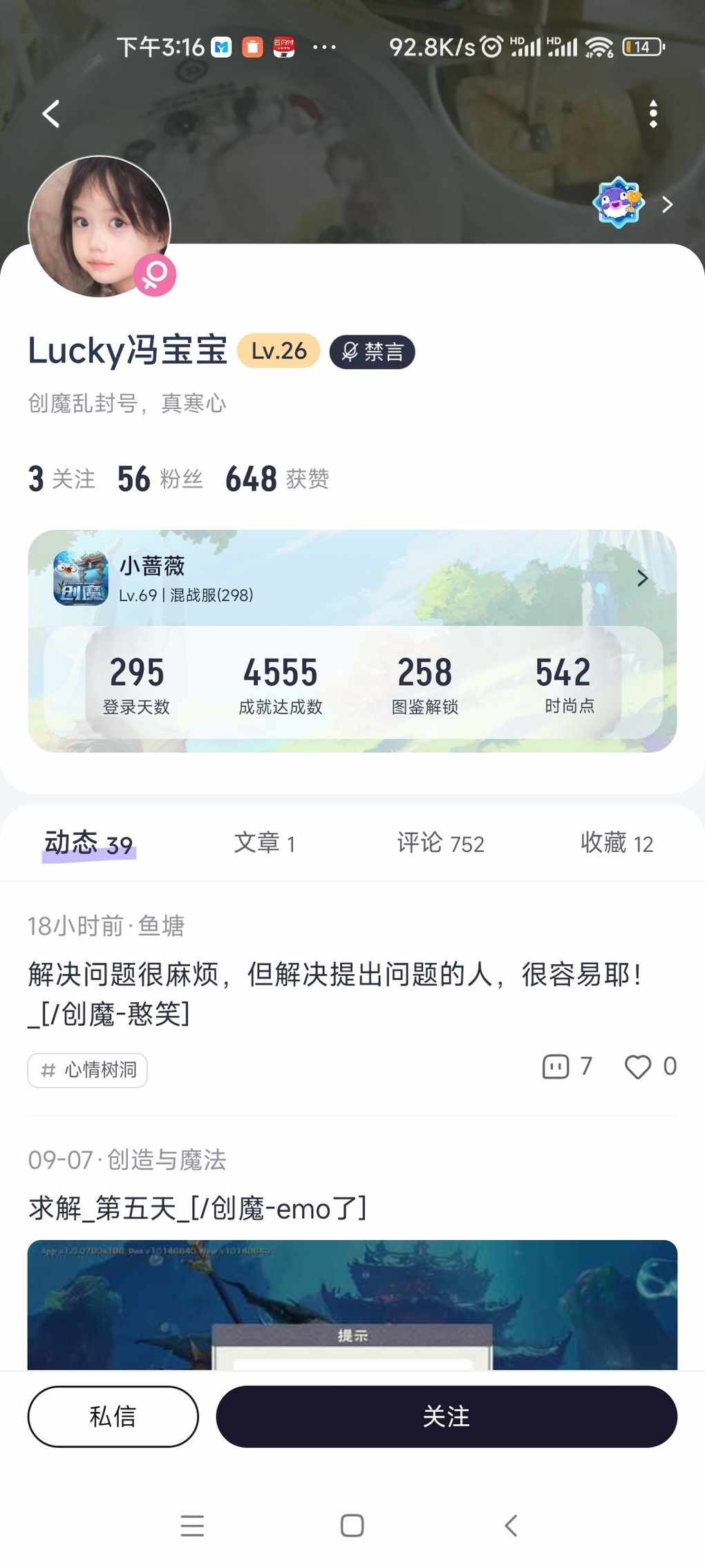705x1568 pixels.
Task: Tap the # 心情树洞 topic chip
Action: pyautogui.click(x=88, y=1070)
